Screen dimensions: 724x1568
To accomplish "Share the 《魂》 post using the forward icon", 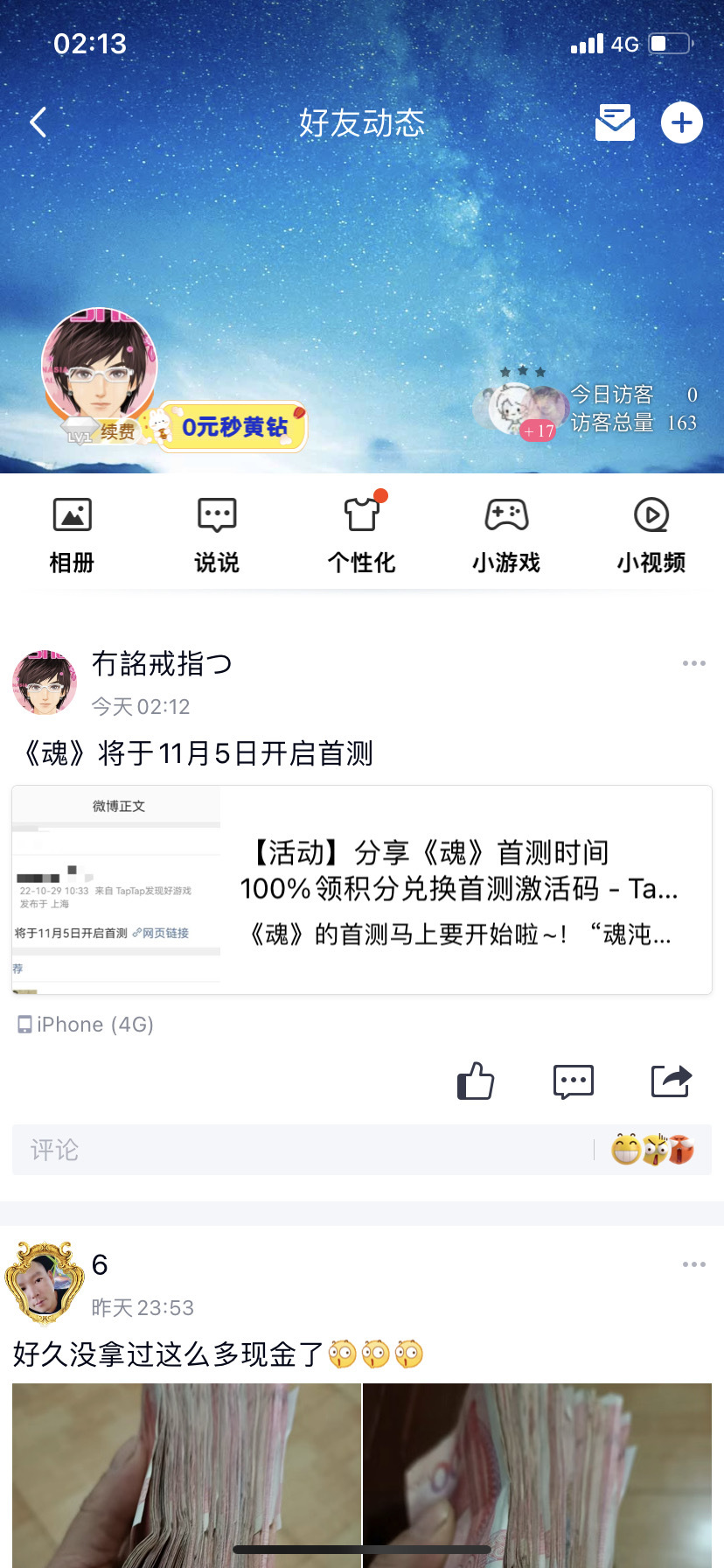I will click(x=672, y=1081).
